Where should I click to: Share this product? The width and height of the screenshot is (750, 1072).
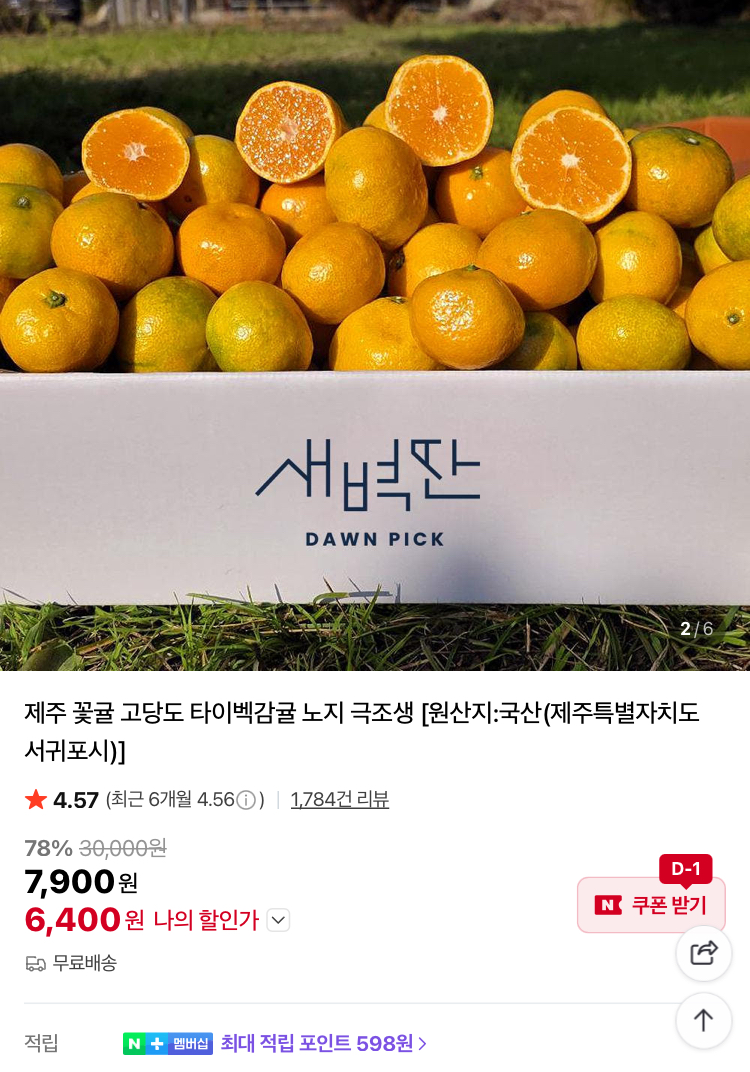[x=704, y=953]
